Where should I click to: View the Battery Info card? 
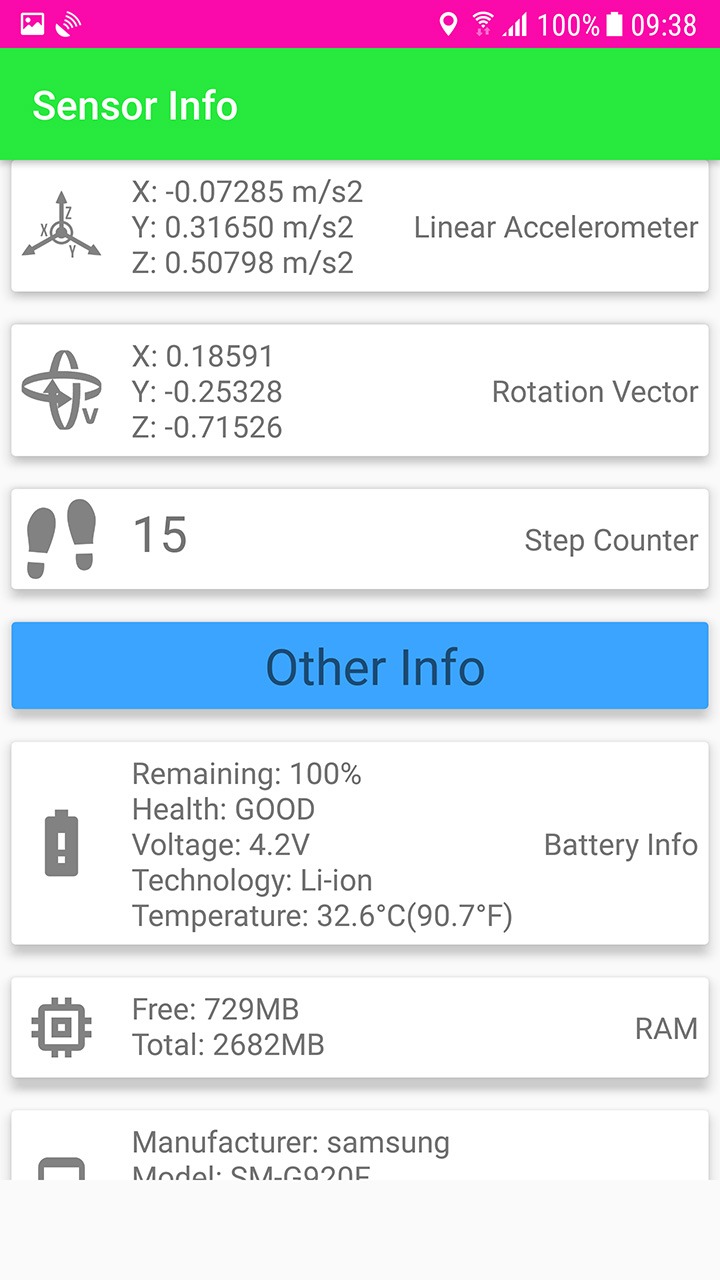tap(360, 844)
